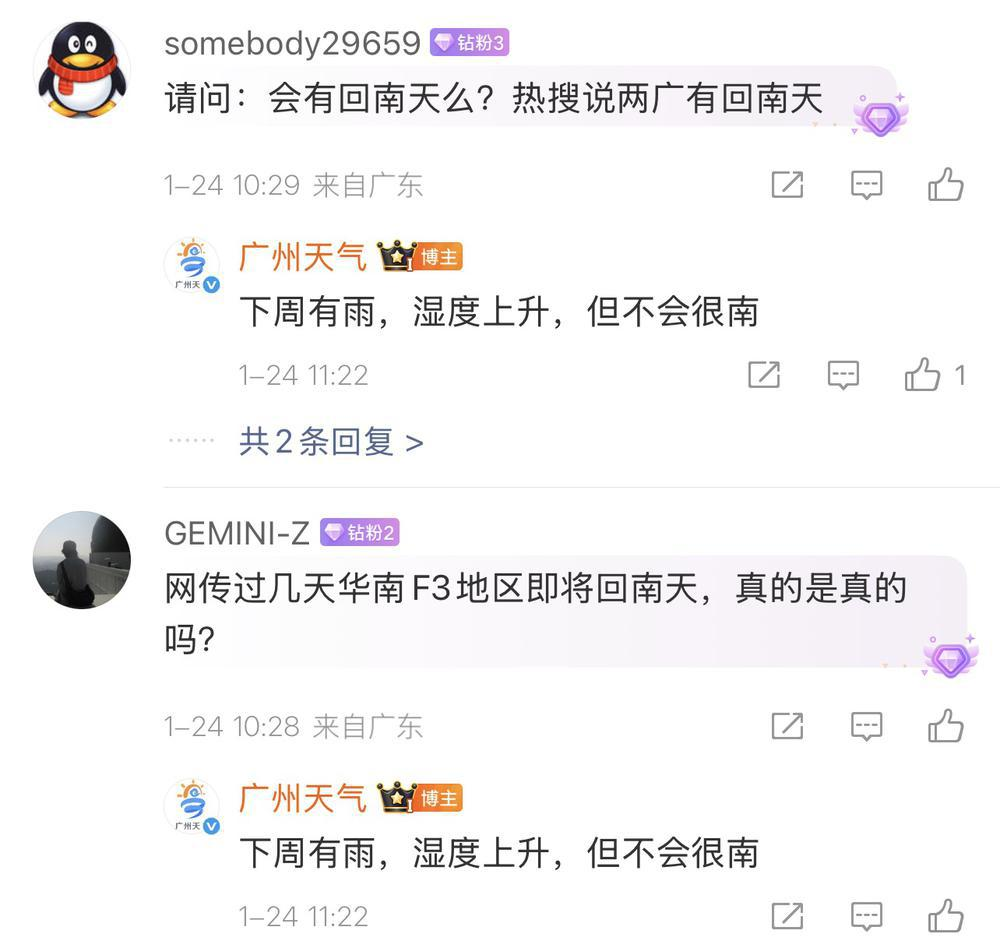
Task: Repost 广州天气's reply under GEMINI-Z
Action: (x=787, y=916)
